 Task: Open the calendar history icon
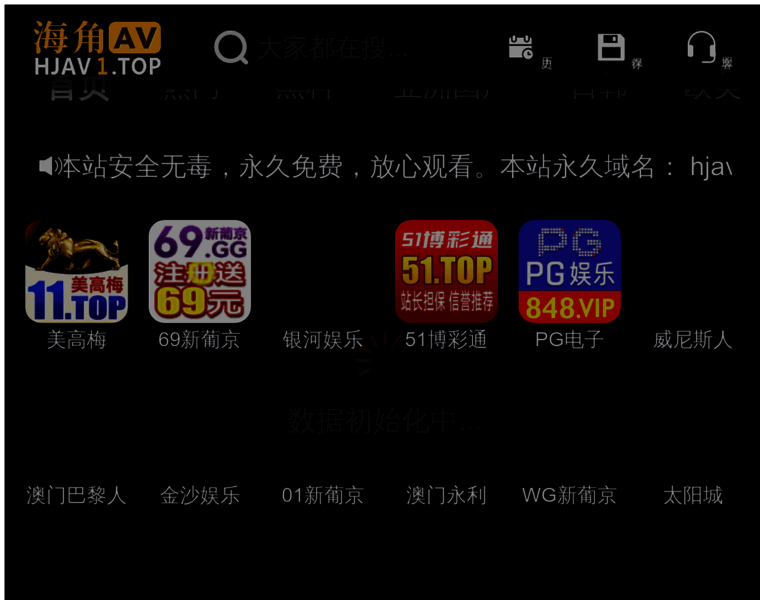[521, 47]
